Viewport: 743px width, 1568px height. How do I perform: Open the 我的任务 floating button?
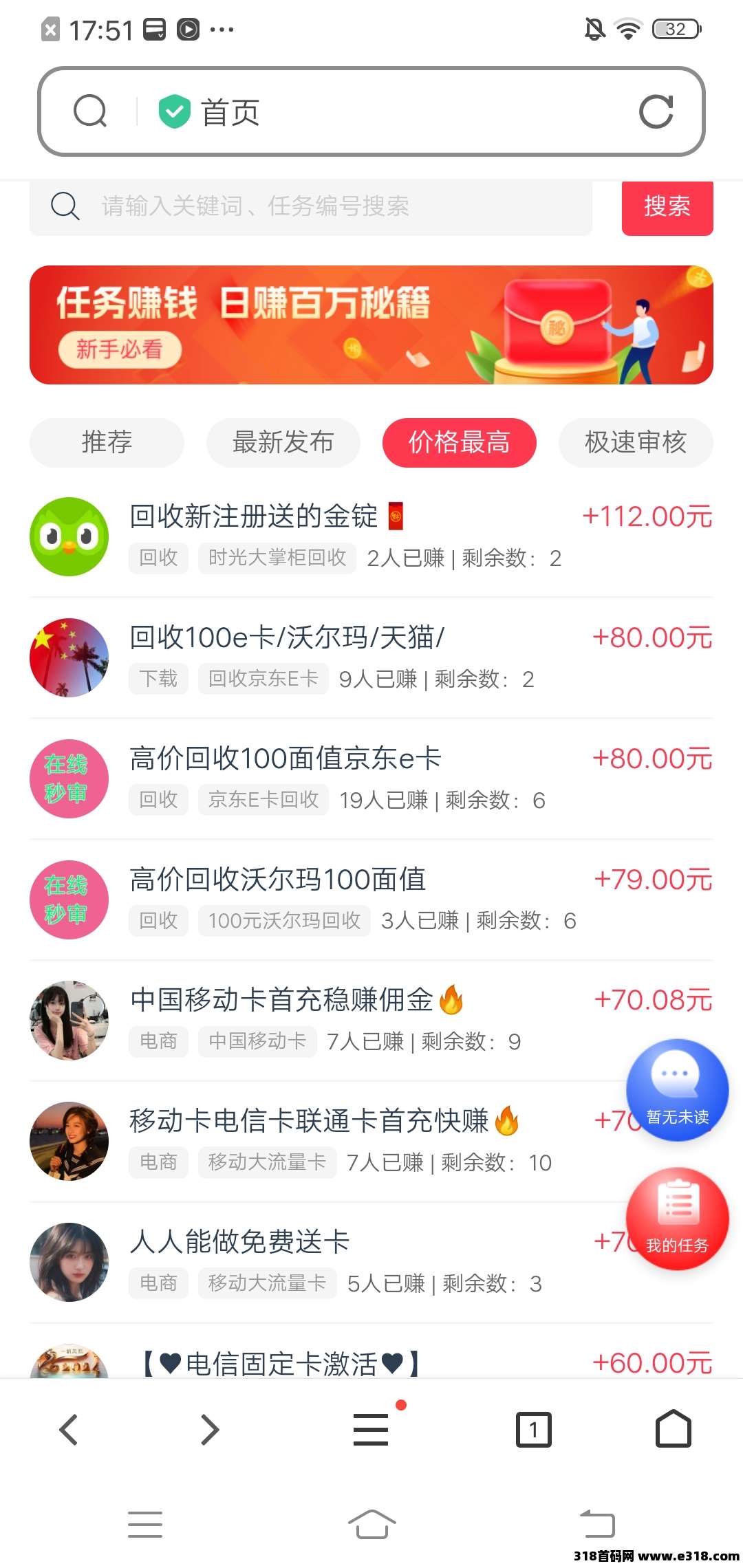point(677,1218)
